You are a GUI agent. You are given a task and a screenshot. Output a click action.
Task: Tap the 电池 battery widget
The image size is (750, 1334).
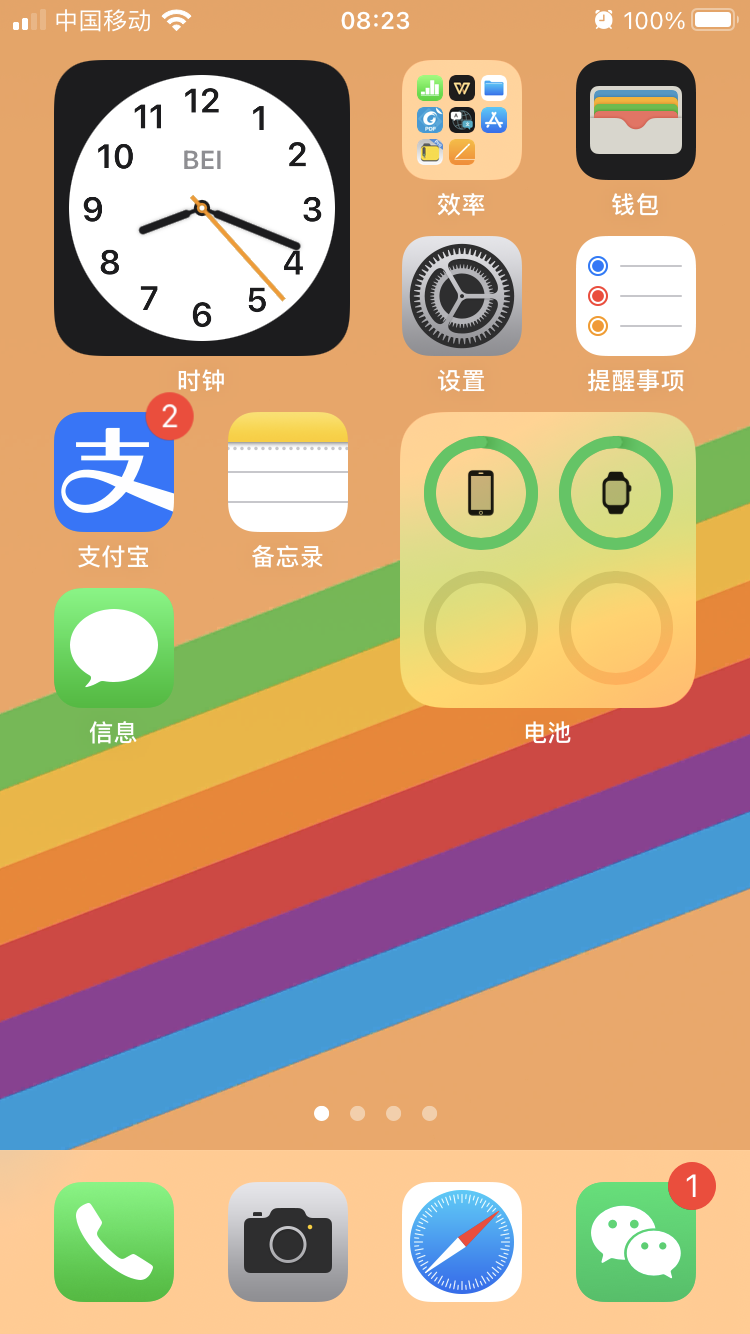[x=548, y=560]
